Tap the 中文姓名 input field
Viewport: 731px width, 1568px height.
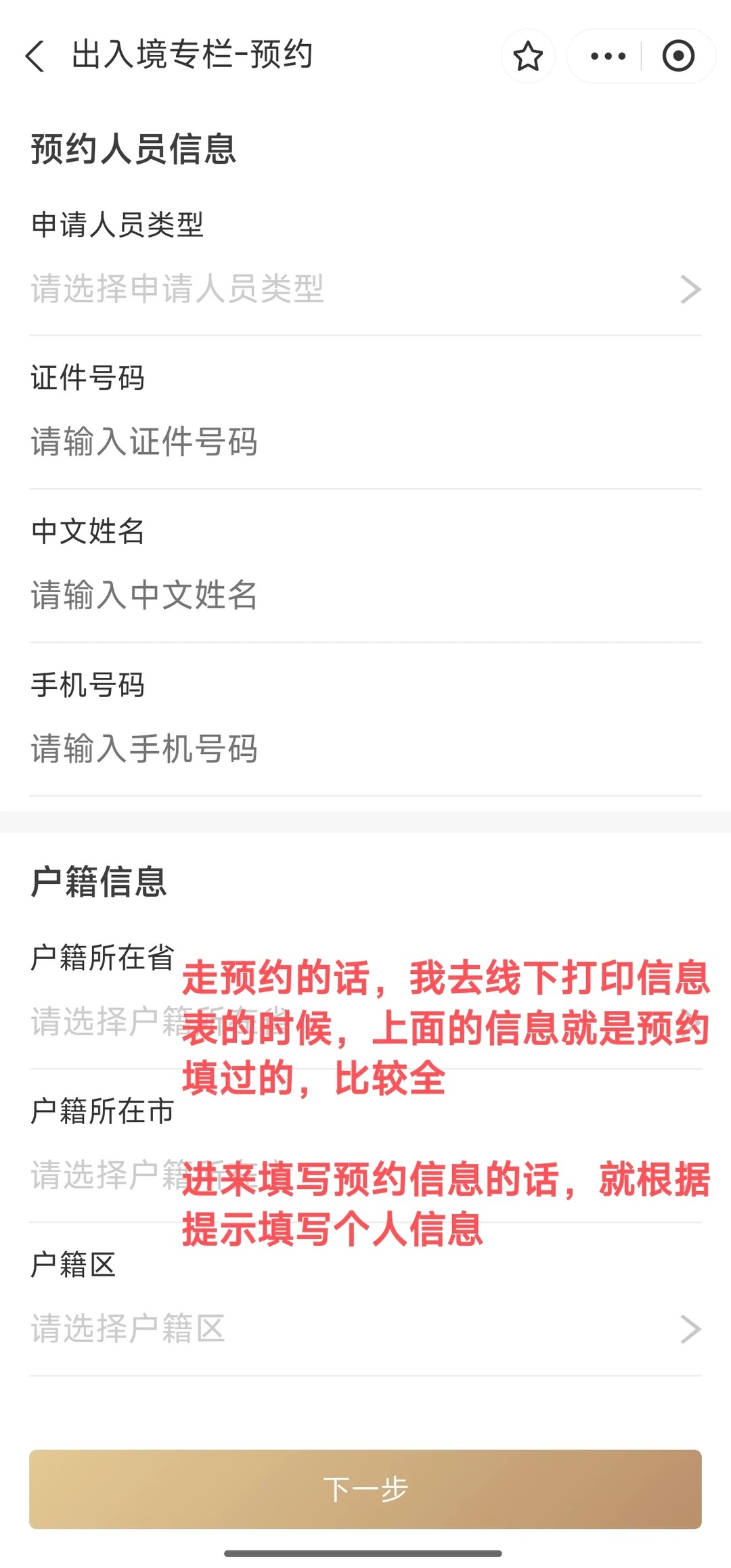[365, 596]
